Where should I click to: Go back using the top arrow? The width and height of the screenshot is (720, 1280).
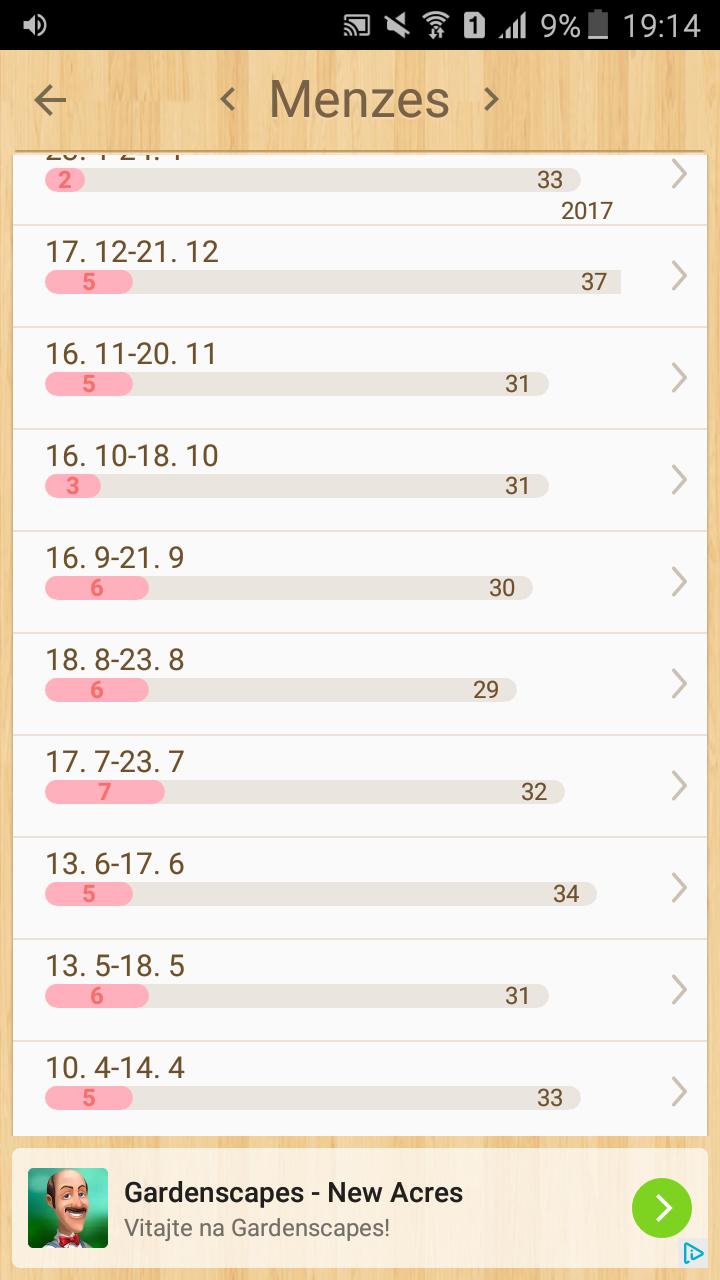pyautogui.click(x=50, y=99)
